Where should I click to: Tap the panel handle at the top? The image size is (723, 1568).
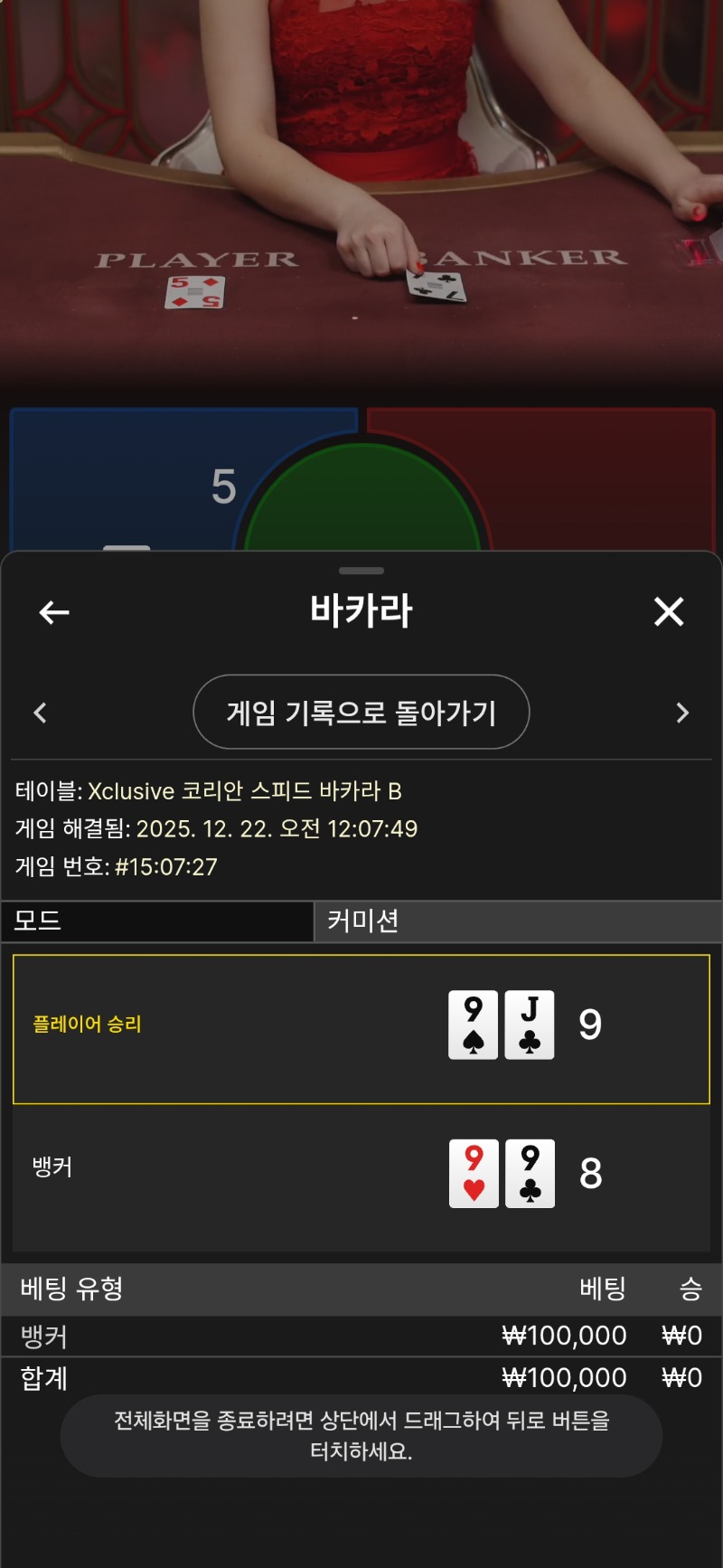[x=361, y=571]
